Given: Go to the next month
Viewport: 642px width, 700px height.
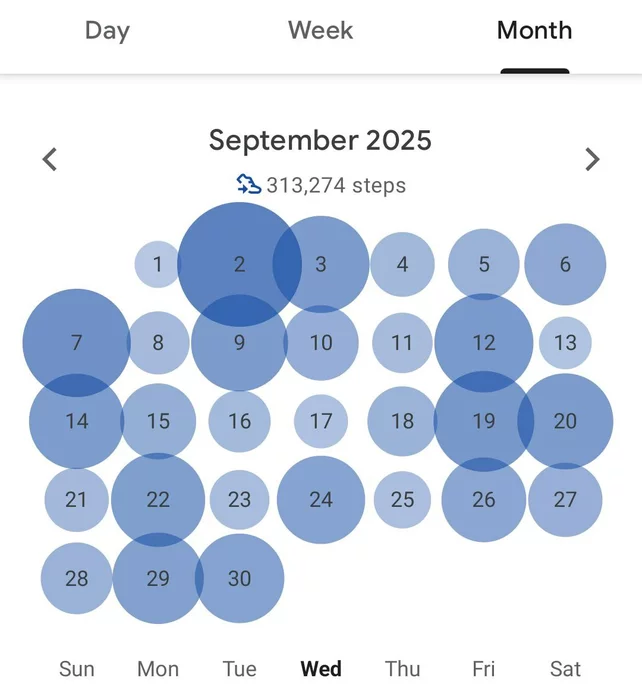Looking at the screenshot, I should 592,159.
